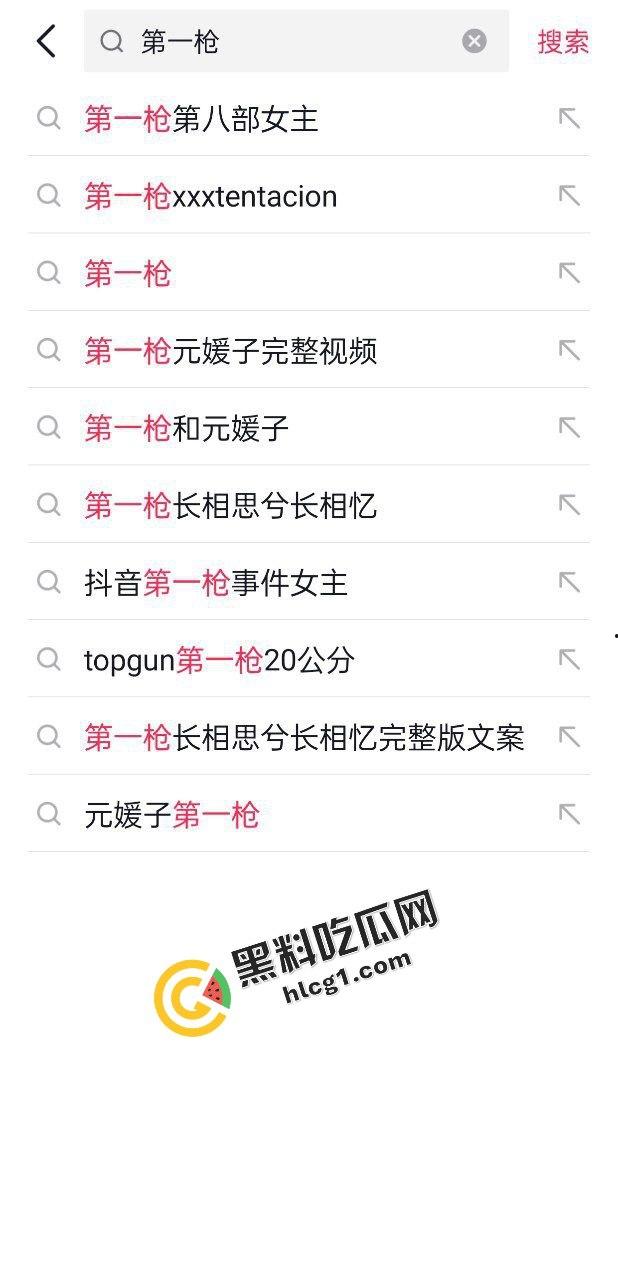The height and width of the screenshot is (1280, 618).
Task: Select suggestion 第一枪xxxtentacion
Action: pos(210,196)
